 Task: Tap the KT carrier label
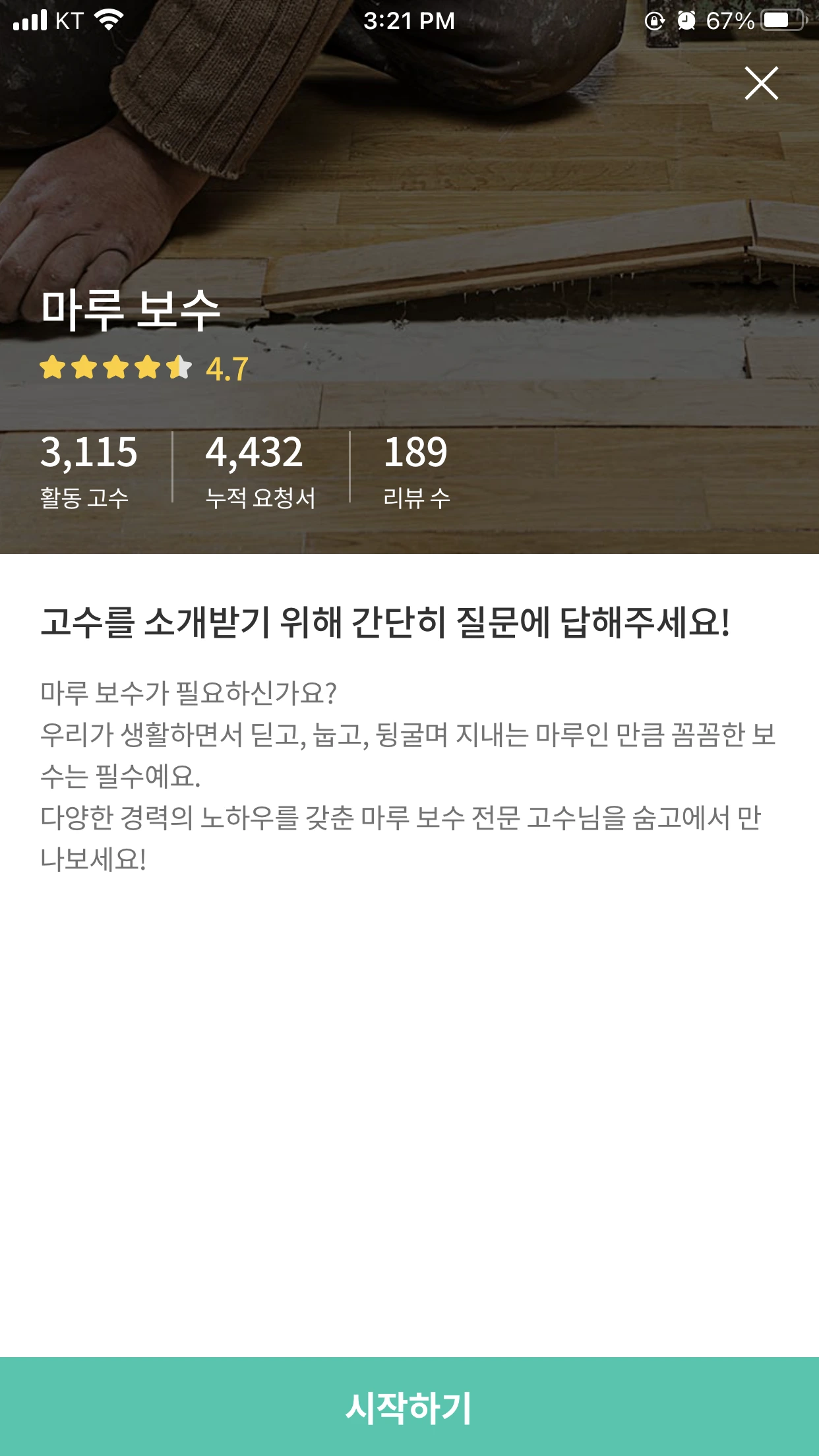[x=69, y=20]
